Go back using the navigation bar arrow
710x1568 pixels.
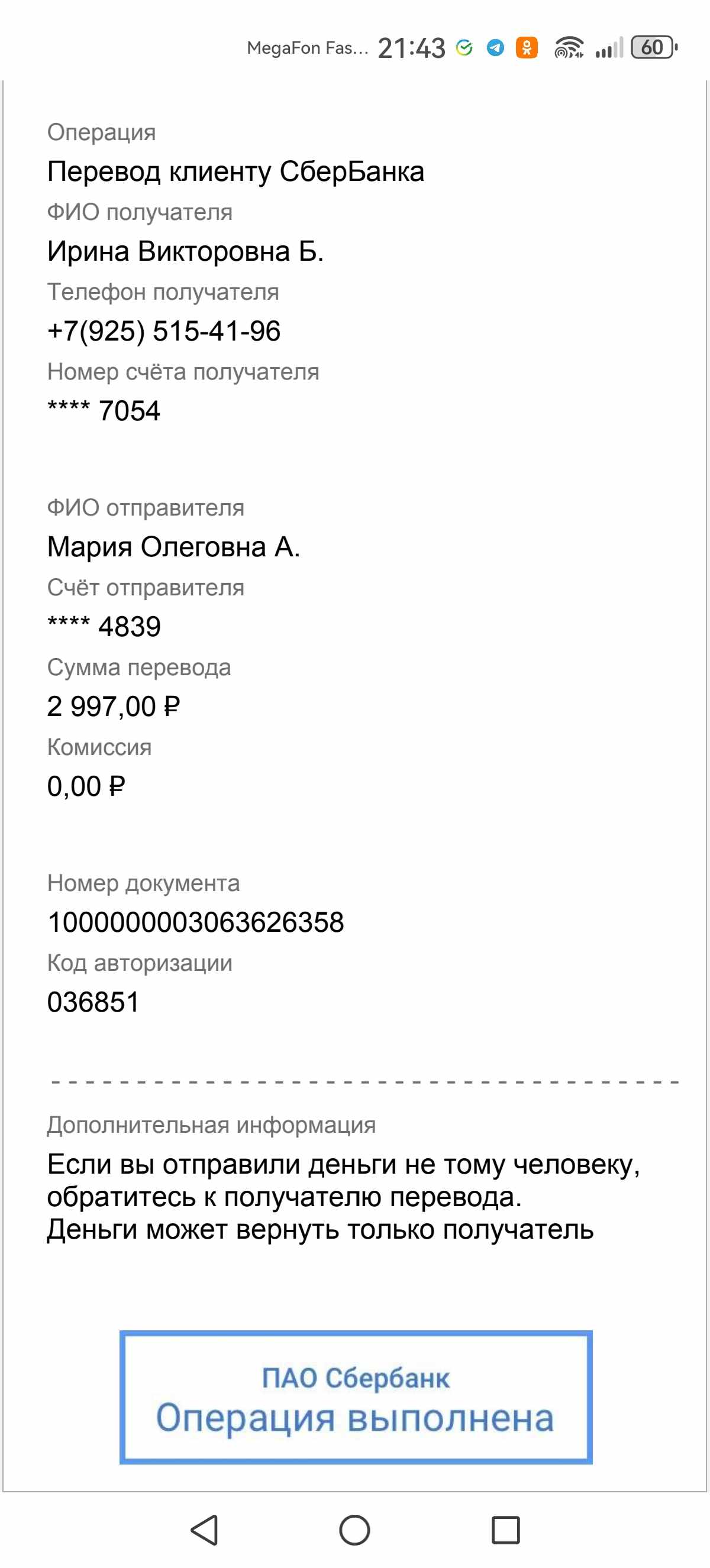pos(205,1530)
